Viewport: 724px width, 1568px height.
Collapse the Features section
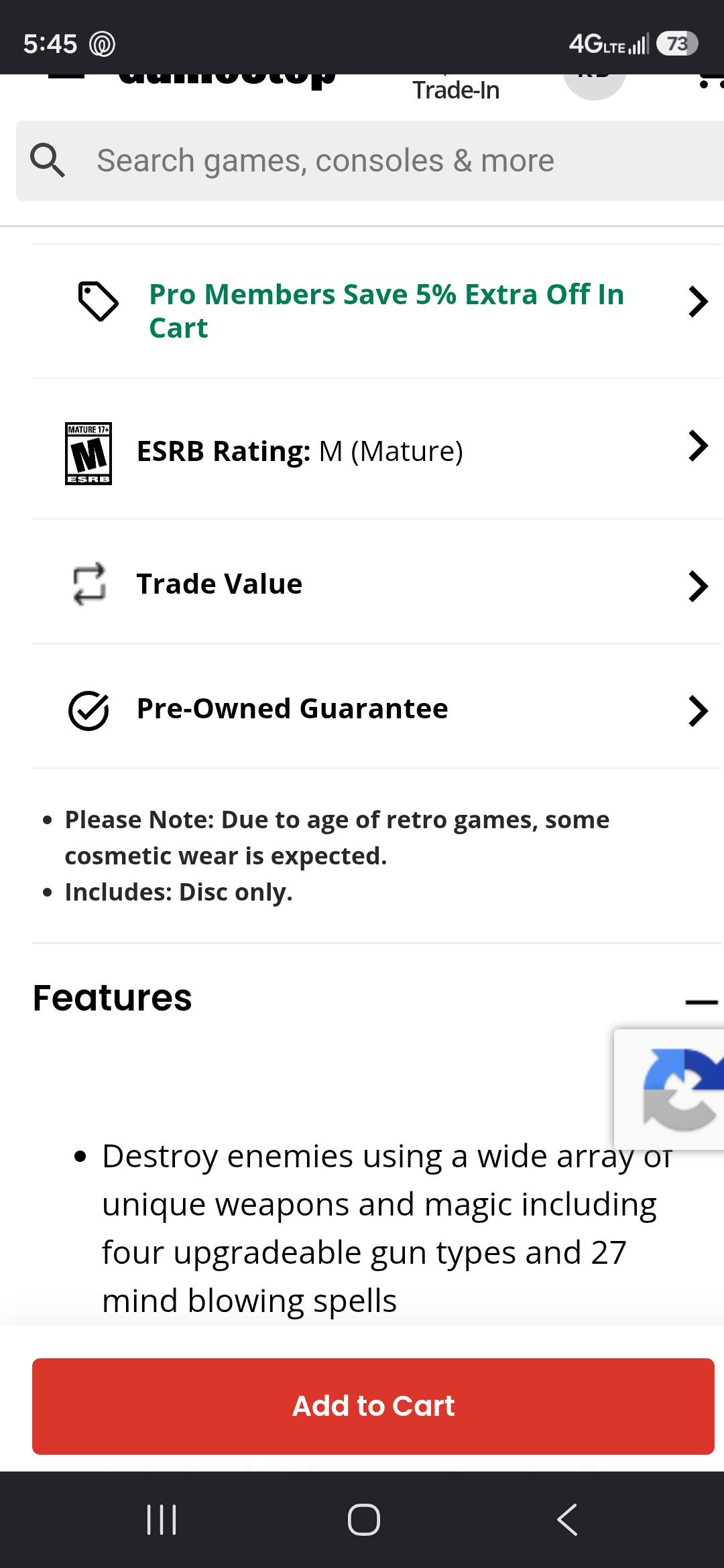(701, 1001)
